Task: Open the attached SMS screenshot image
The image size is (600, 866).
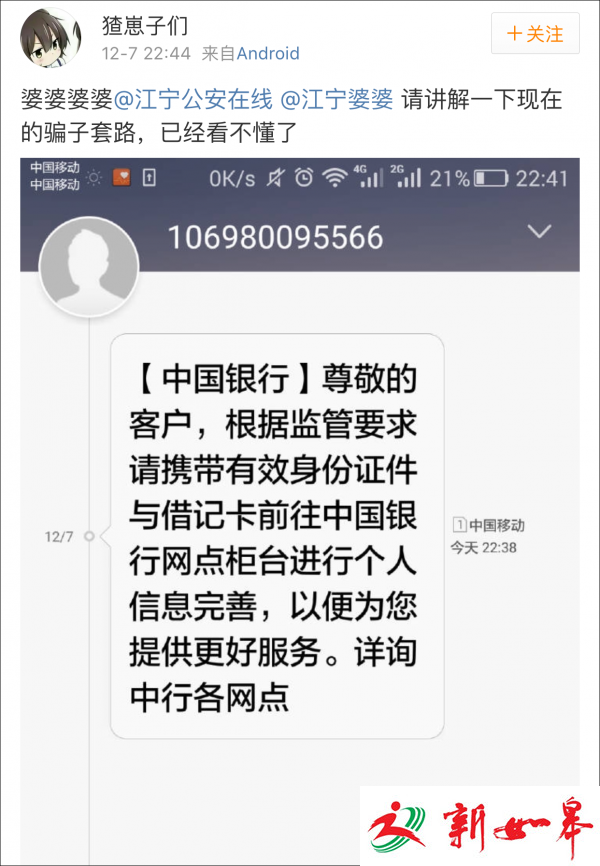Action: (300, 480)
